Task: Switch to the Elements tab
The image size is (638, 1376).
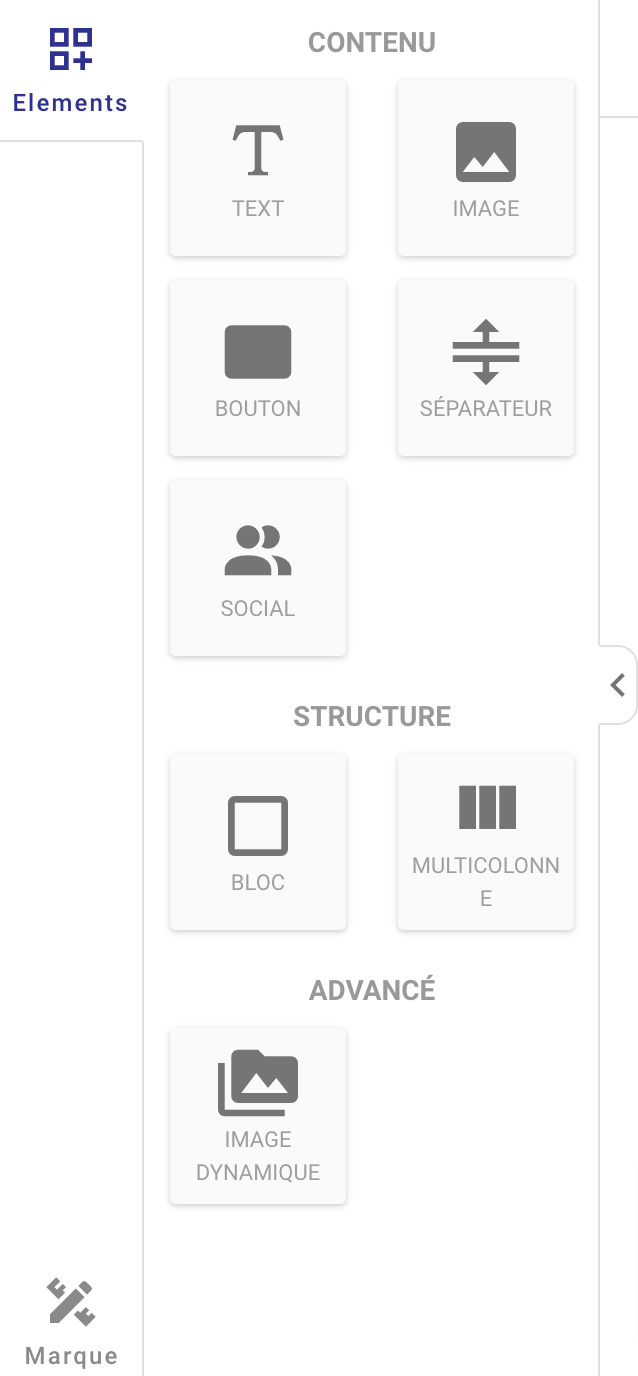Action: point(70,70)
